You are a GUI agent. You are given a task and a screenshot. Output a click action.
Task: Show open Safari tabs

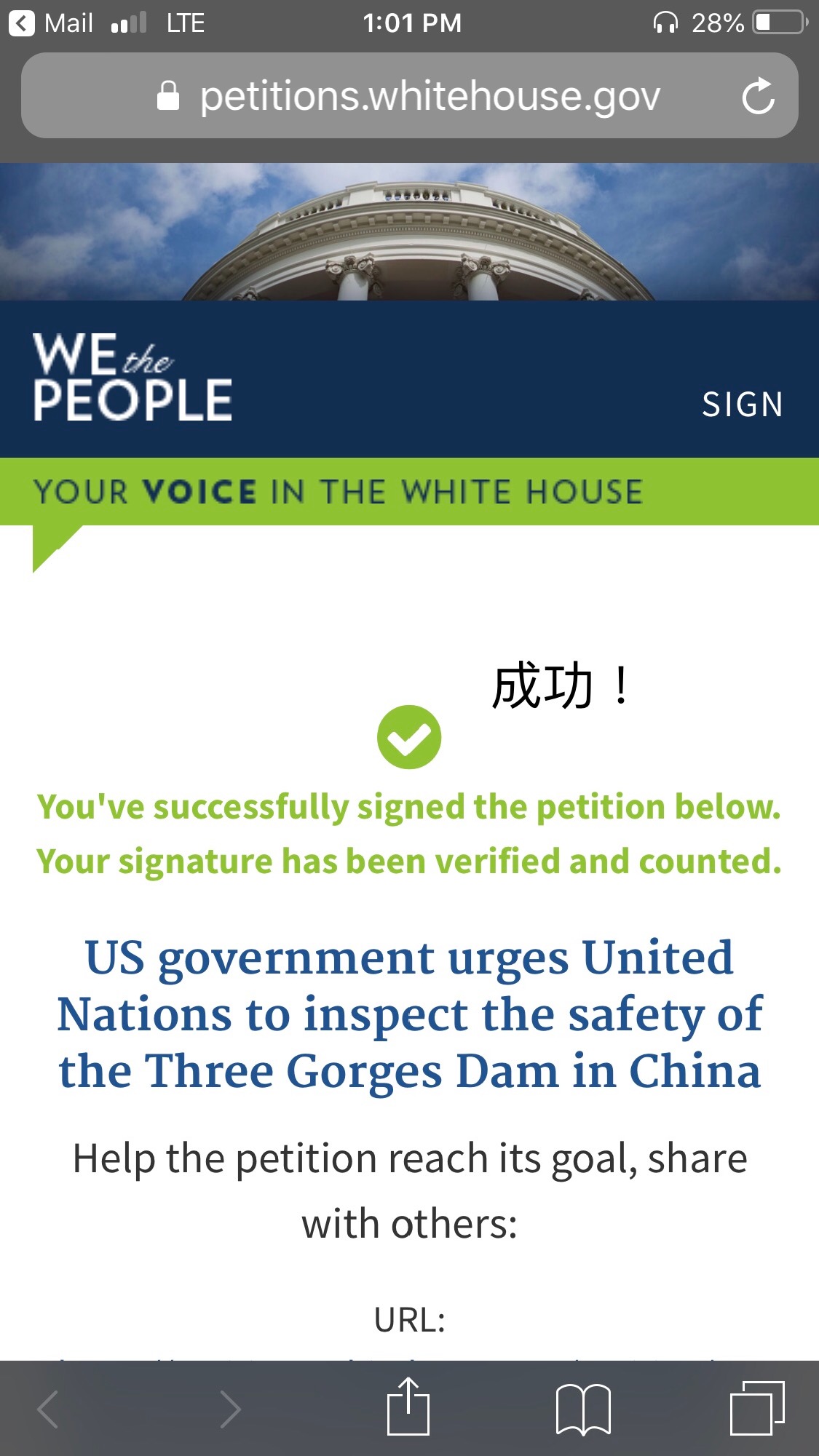point(757,1409)
